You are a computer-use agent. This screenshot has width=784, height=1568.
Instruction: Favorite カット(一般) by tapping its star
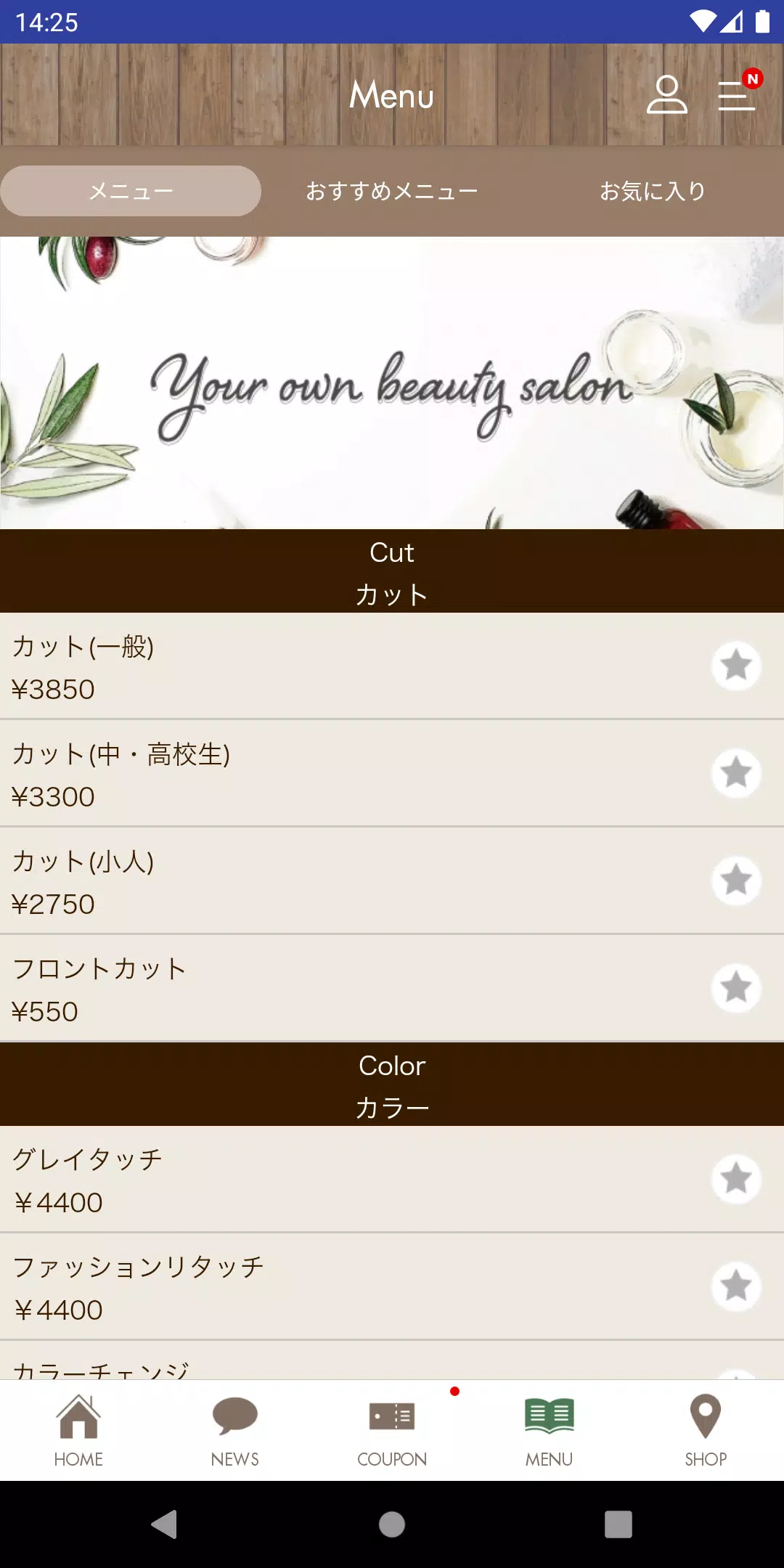736,665
